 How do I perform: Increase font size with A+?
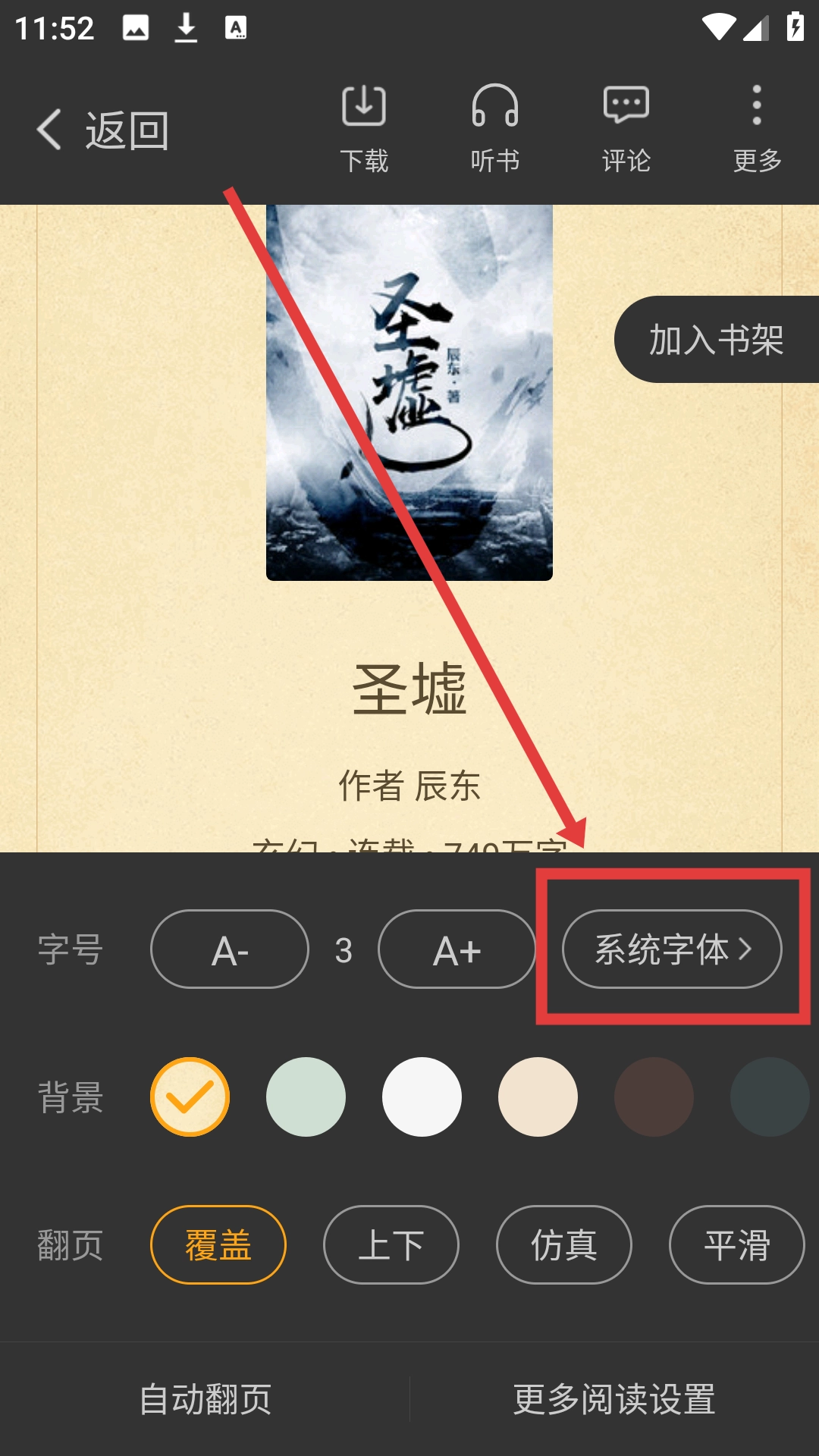(x=457, y=949)
